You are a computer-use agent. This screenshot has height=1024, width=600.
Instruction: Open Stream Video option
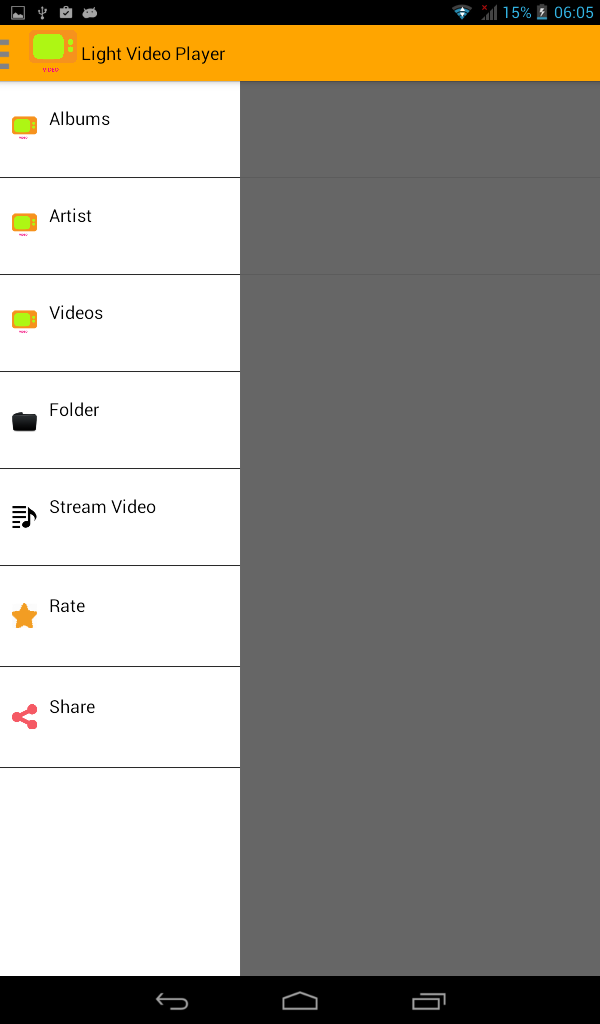[120, 517]
